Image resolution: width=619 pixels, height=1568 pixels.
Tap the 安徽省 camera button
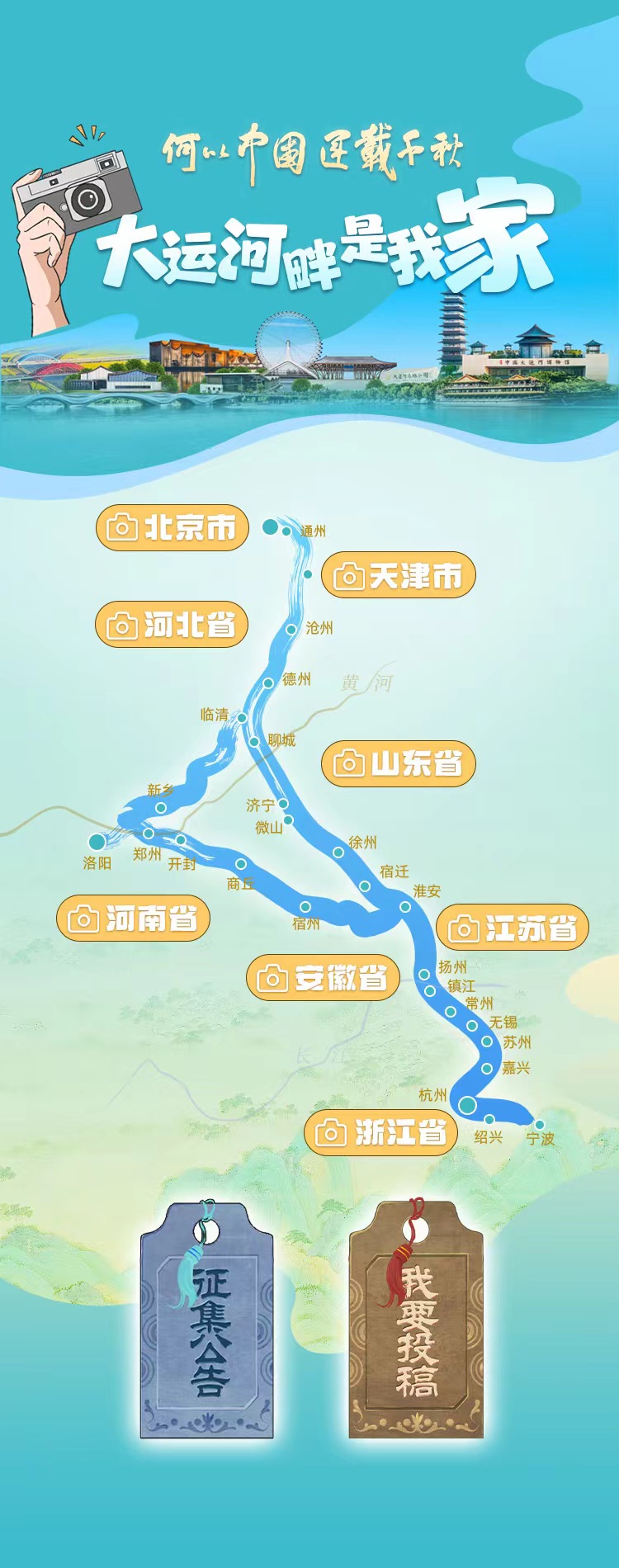(x=323, y=978)
